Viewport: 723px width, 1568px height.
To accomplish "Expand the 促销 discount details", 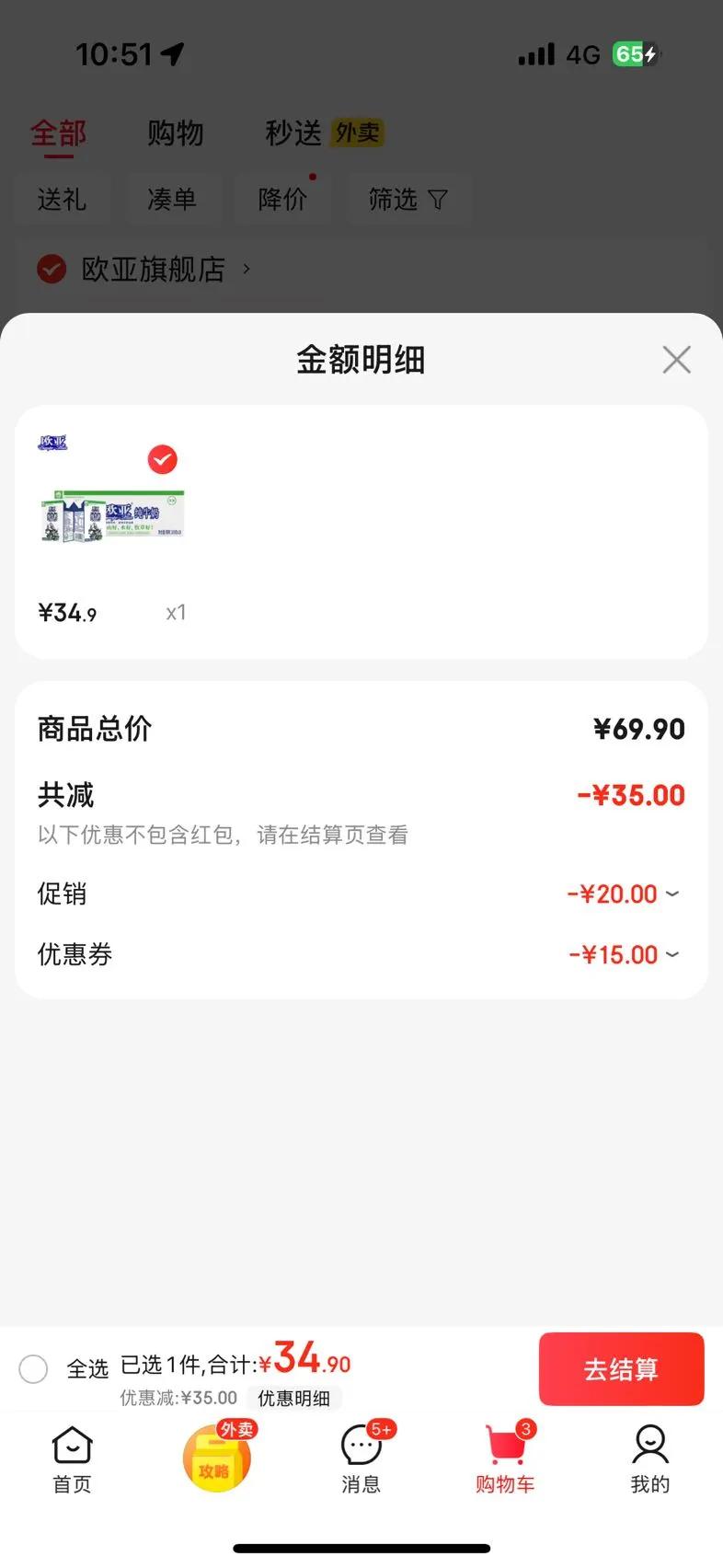I will [671, 894].
